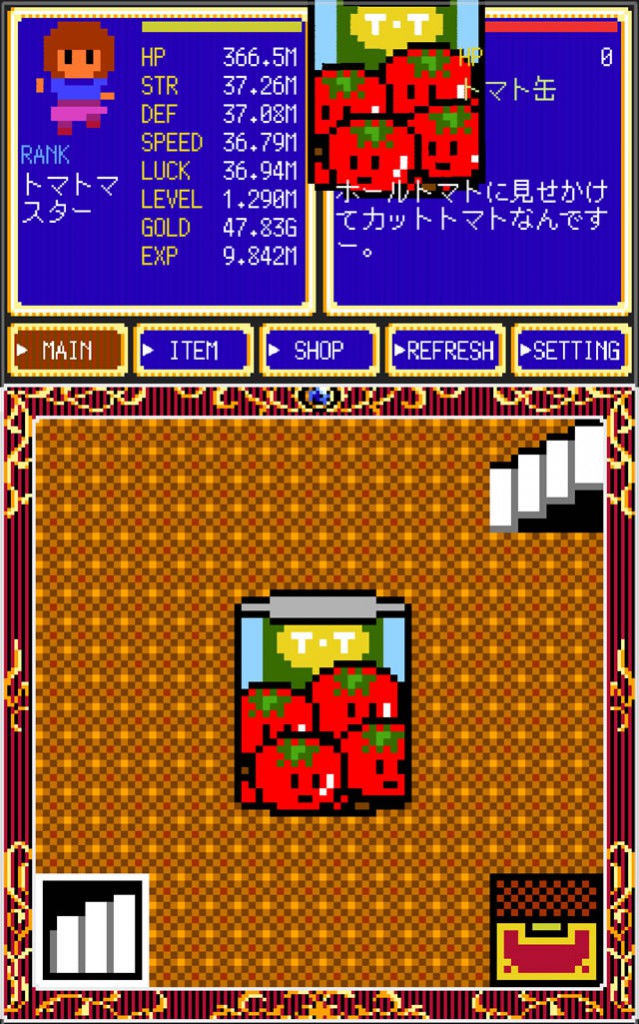
Task: Open the red treasure chest
Action: coord(546,930)
